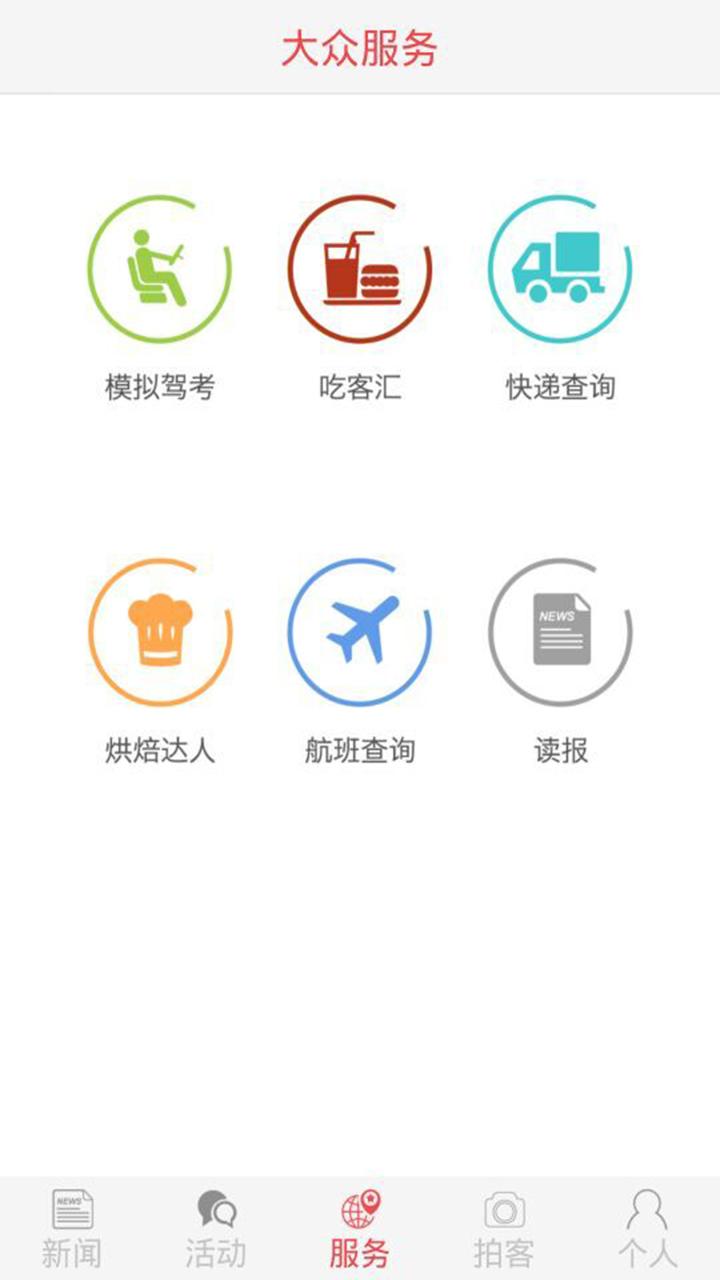
Task: Click the 大众服务 page title
Action: (x=360, y=47)
